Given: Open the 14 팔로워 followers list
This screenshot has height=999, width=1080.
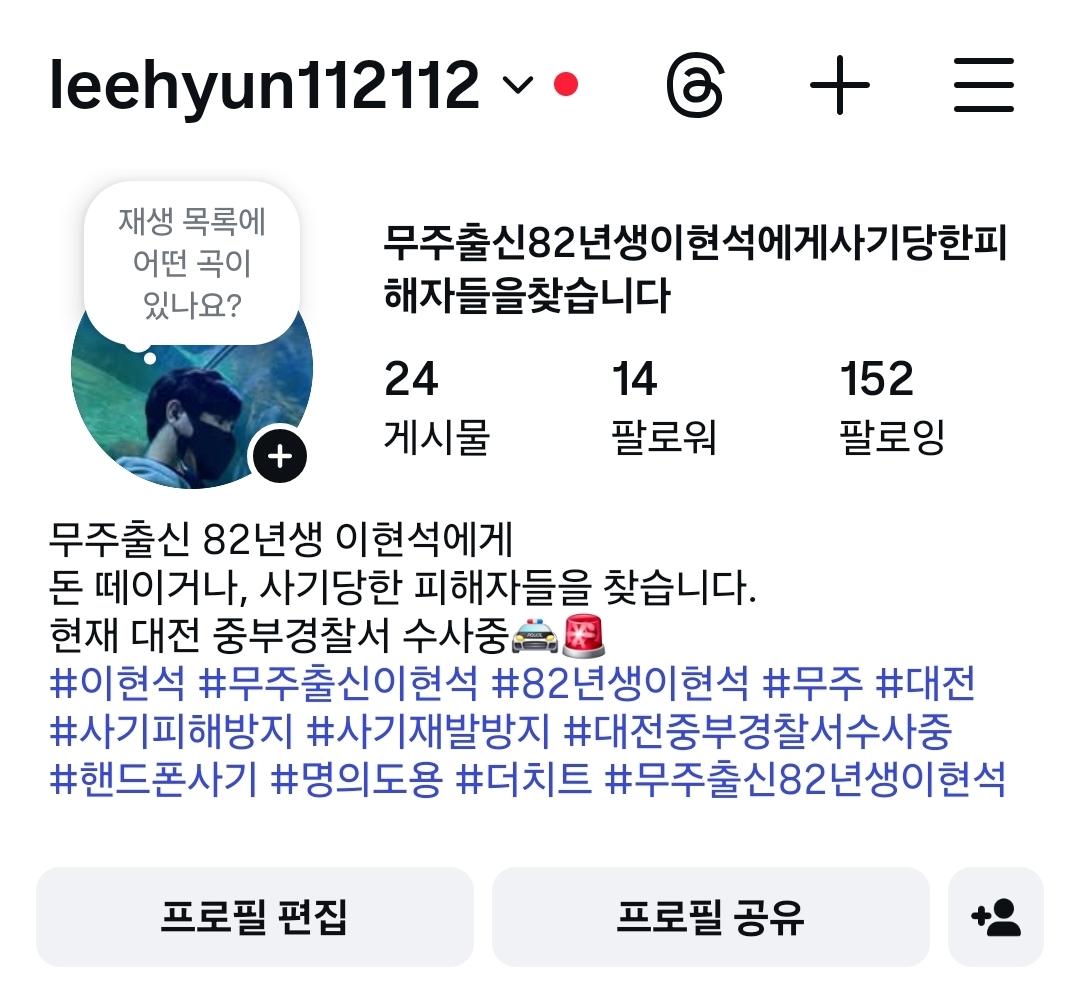Looking at the screenshot, I should click(x=663, y=407).
